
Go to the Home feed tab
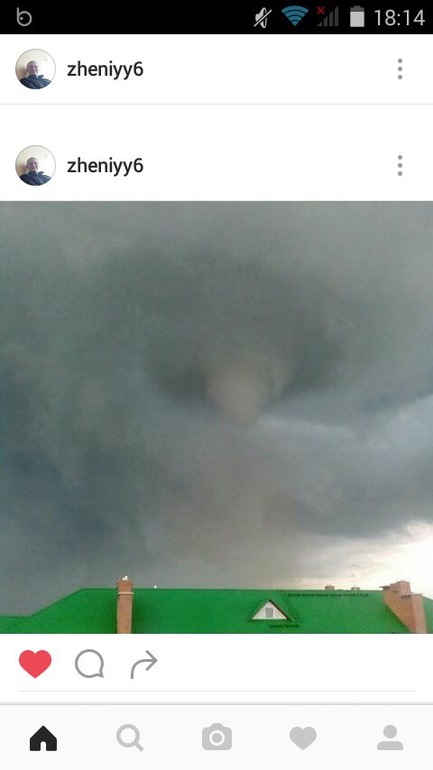pyautogui.click(x=43, y=738)
